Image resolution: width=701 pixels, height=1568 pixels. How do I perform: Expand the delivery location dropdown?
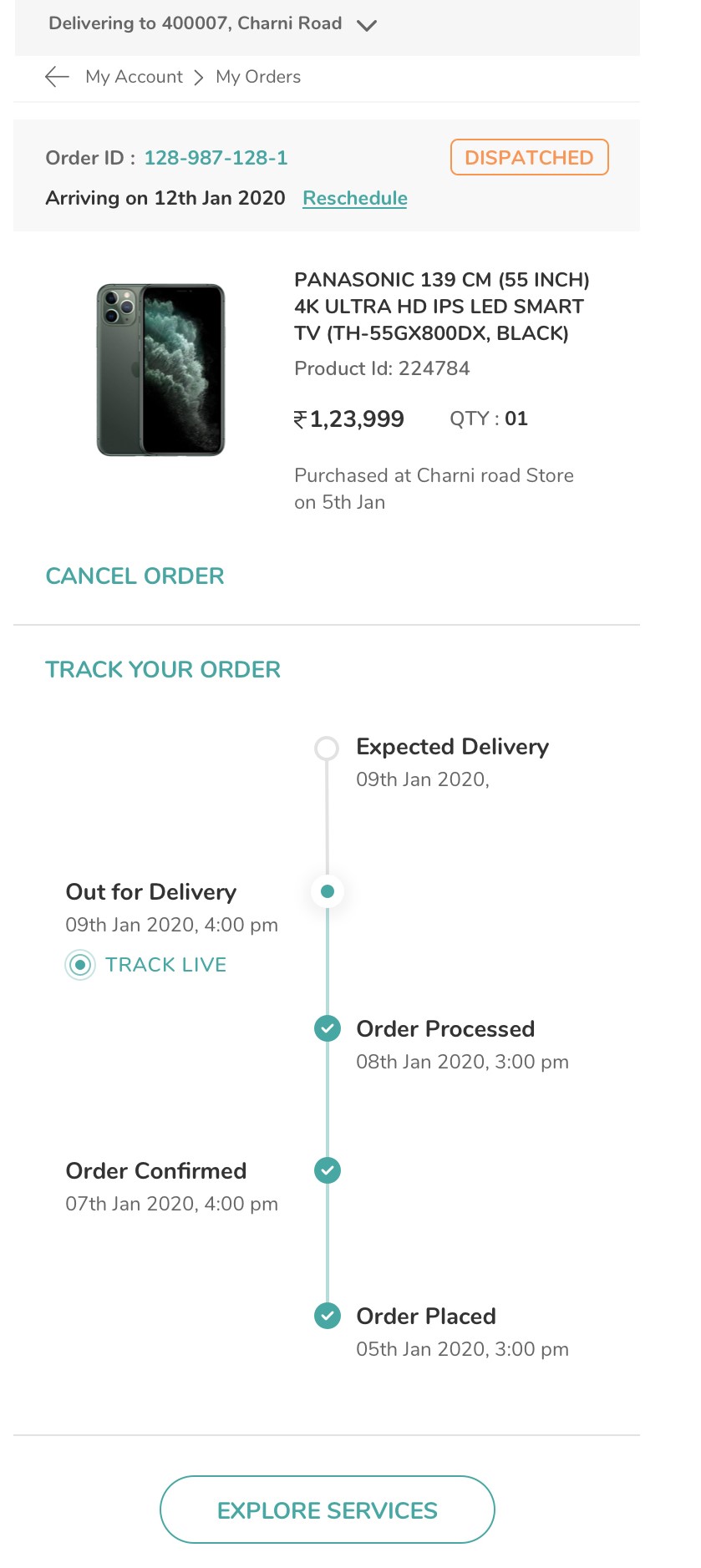coord(366,25)
